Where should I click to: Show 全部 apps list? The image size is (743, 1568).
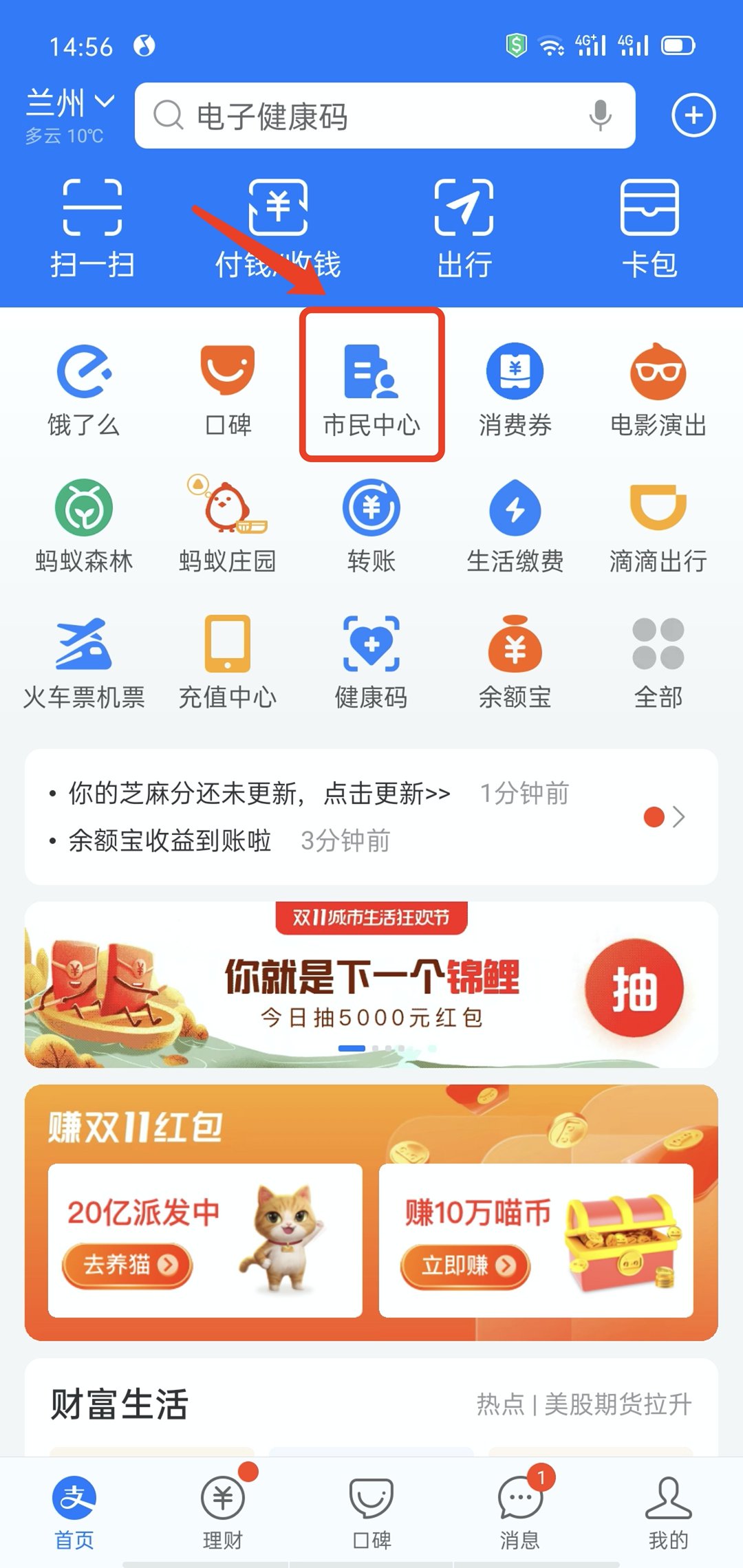658,662
